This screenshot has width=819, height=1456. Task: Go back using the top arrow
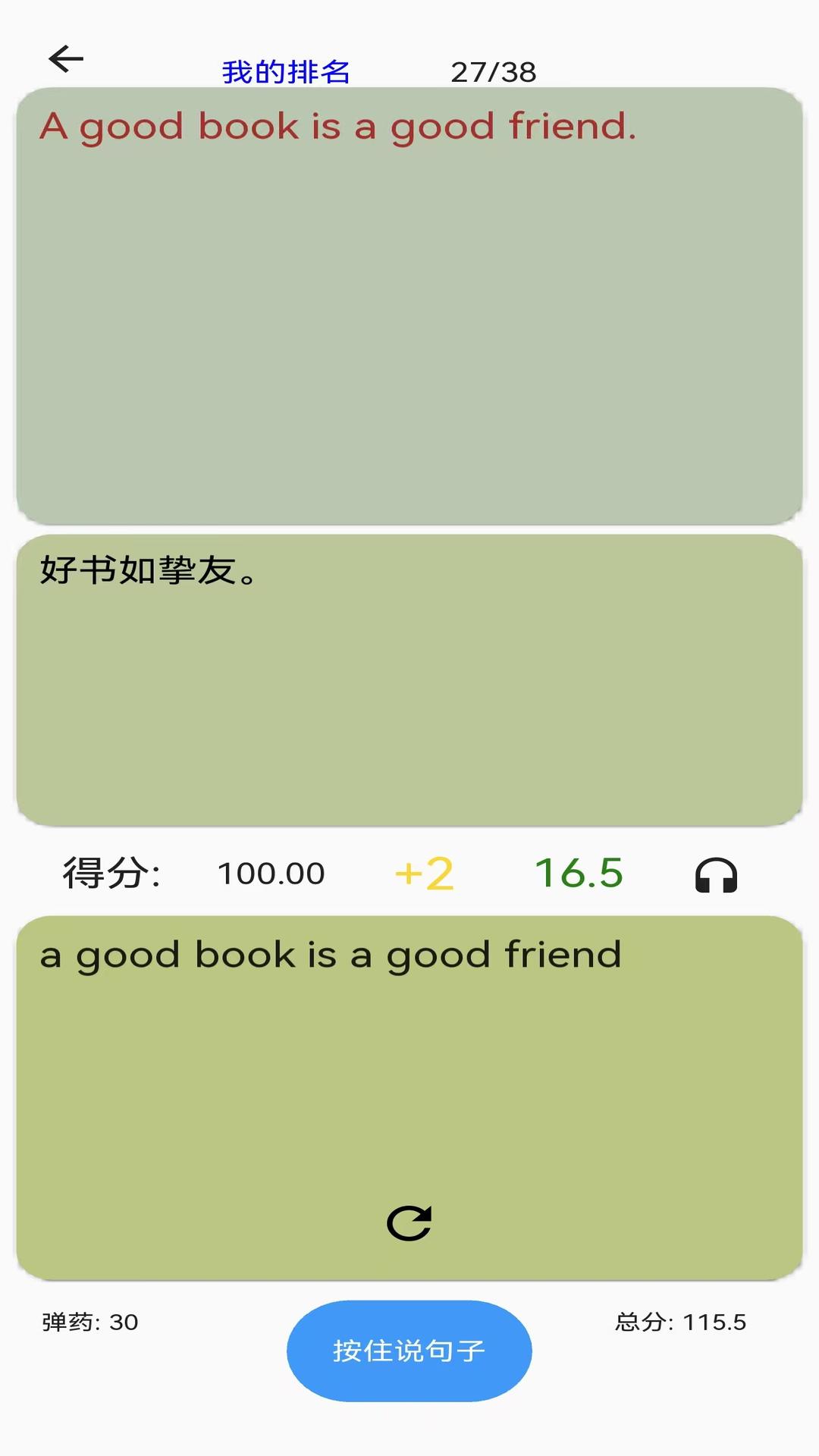[66, 58]
